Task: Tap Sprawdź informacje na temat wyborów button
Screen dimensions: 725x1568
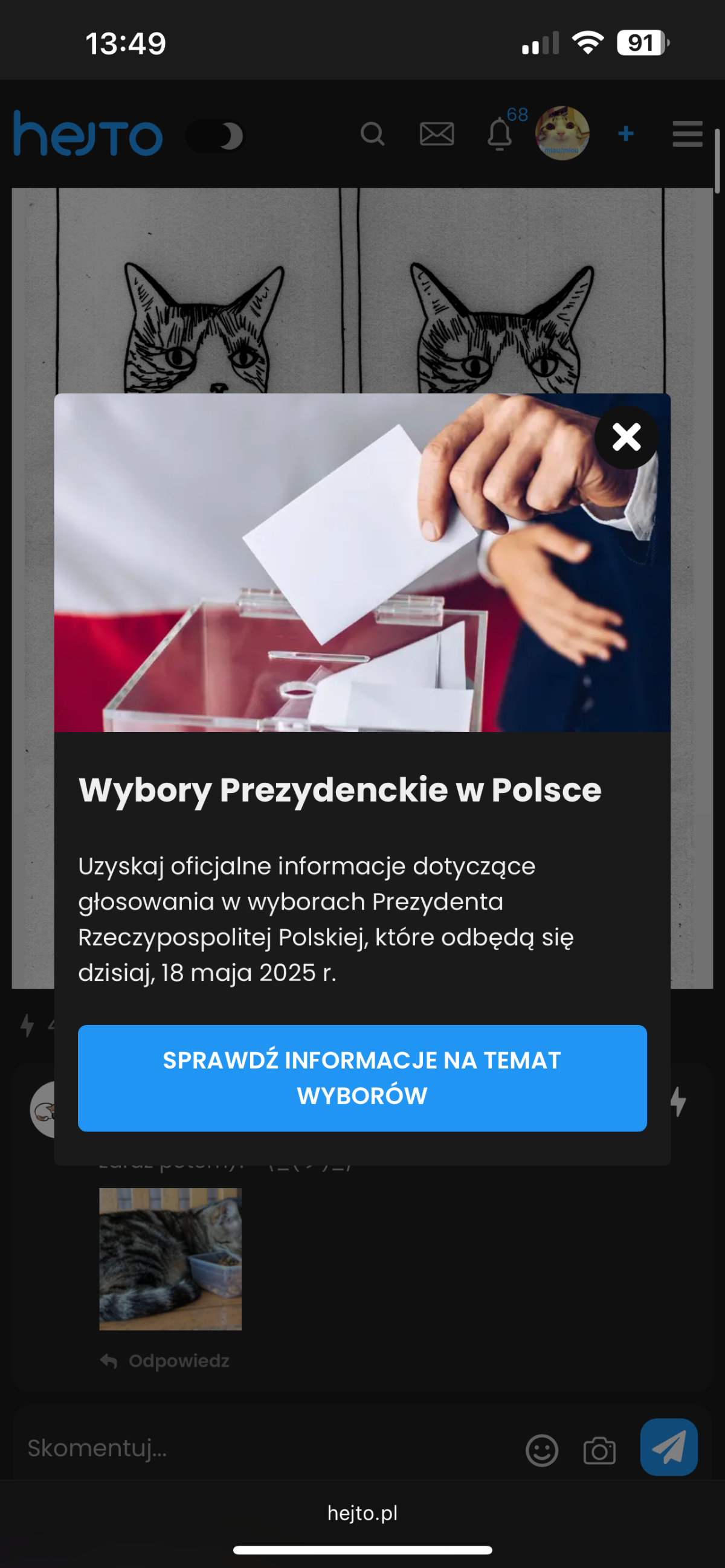Action: (x=362, y=1078)
